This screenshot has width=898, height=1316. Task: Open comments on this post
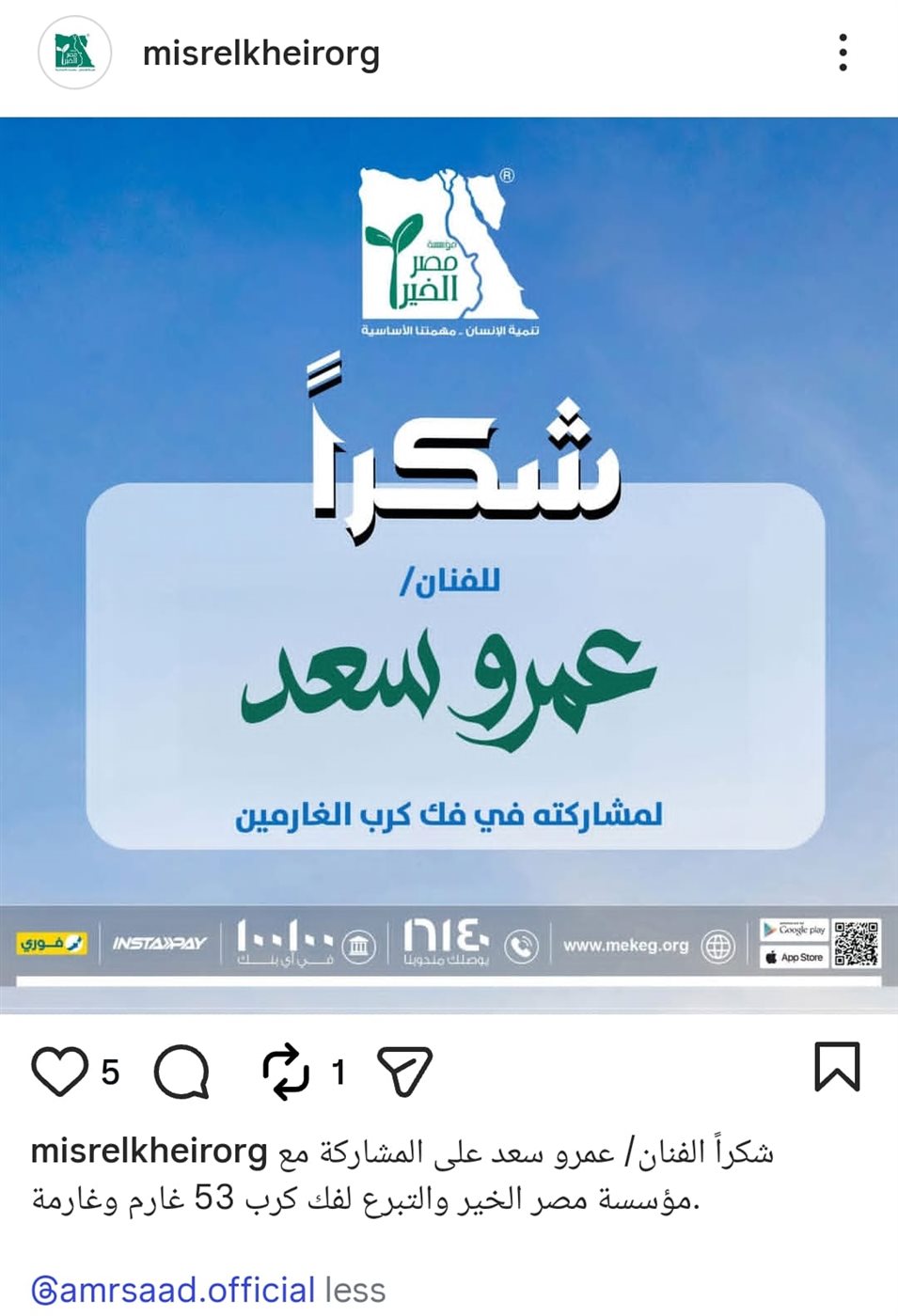[181, 1071]
